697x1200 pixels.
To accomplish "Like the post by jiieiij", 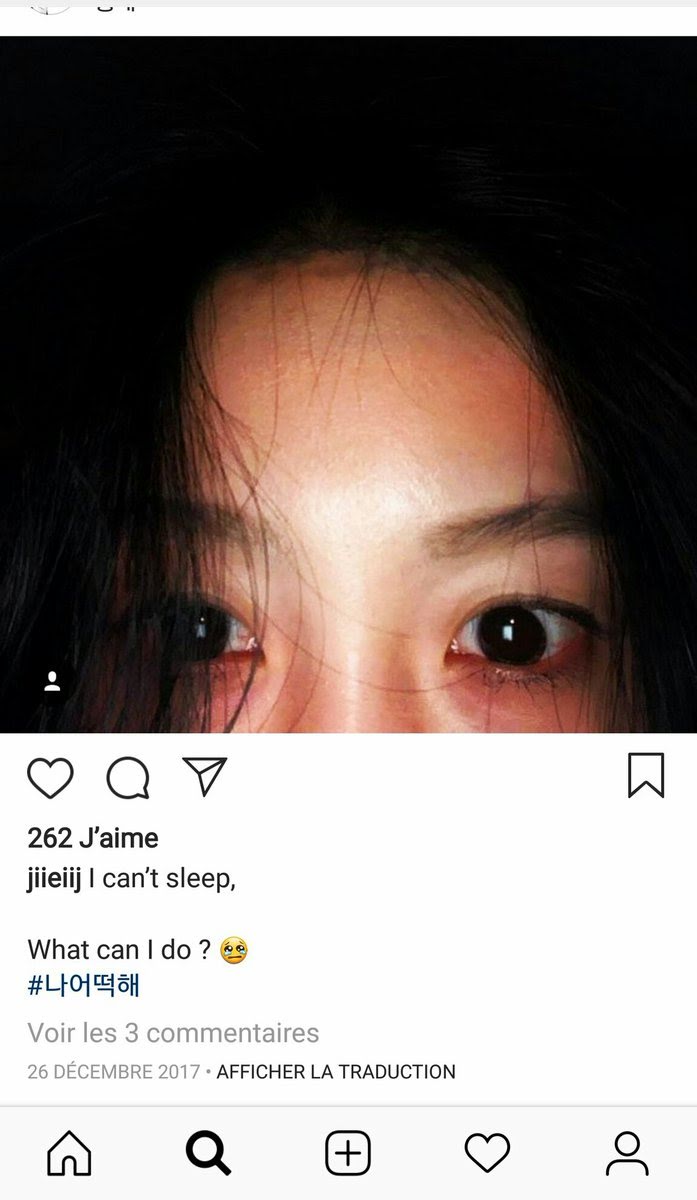I will [x=50, y=777].
